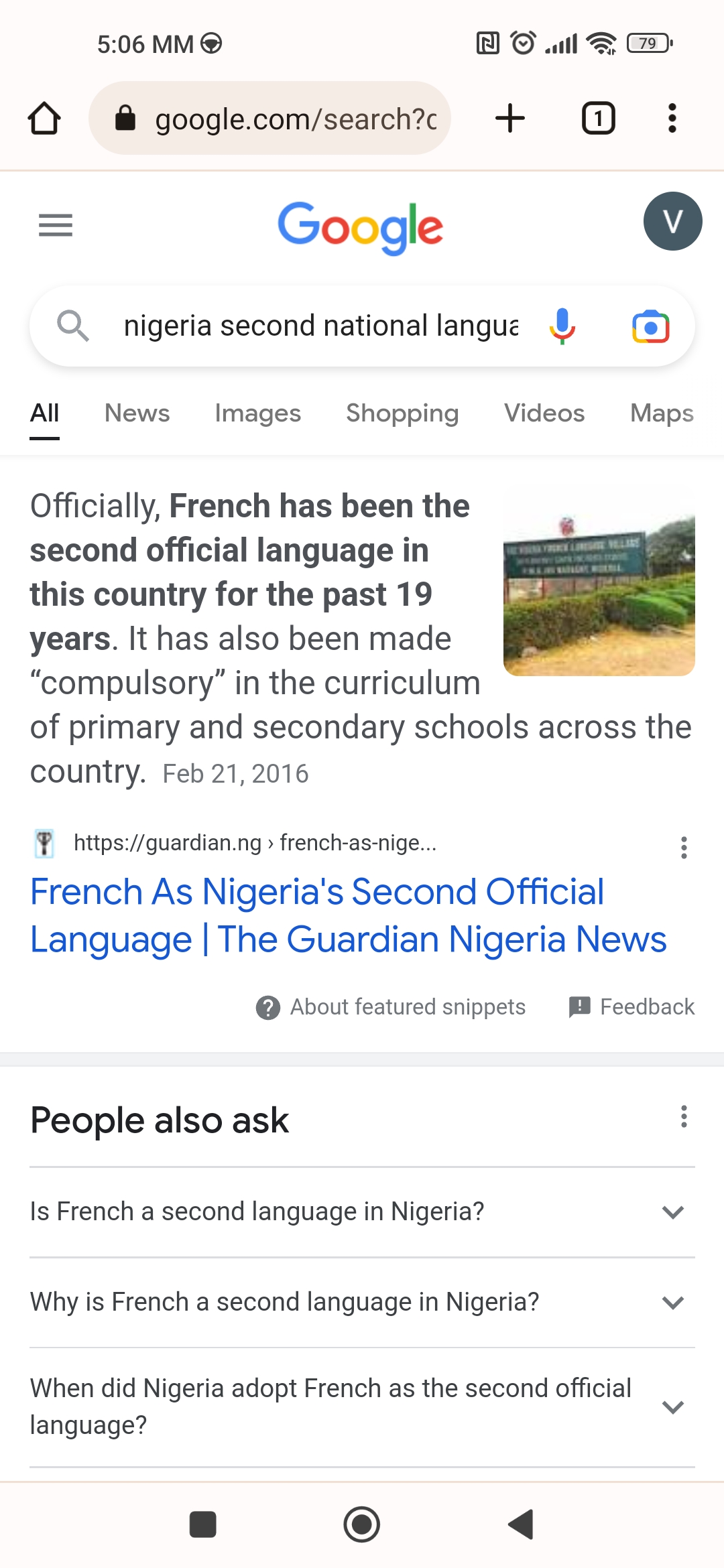The image size is (724, 1568).
Task: Open About featured snippets
Action: (x=391, y=1006)
